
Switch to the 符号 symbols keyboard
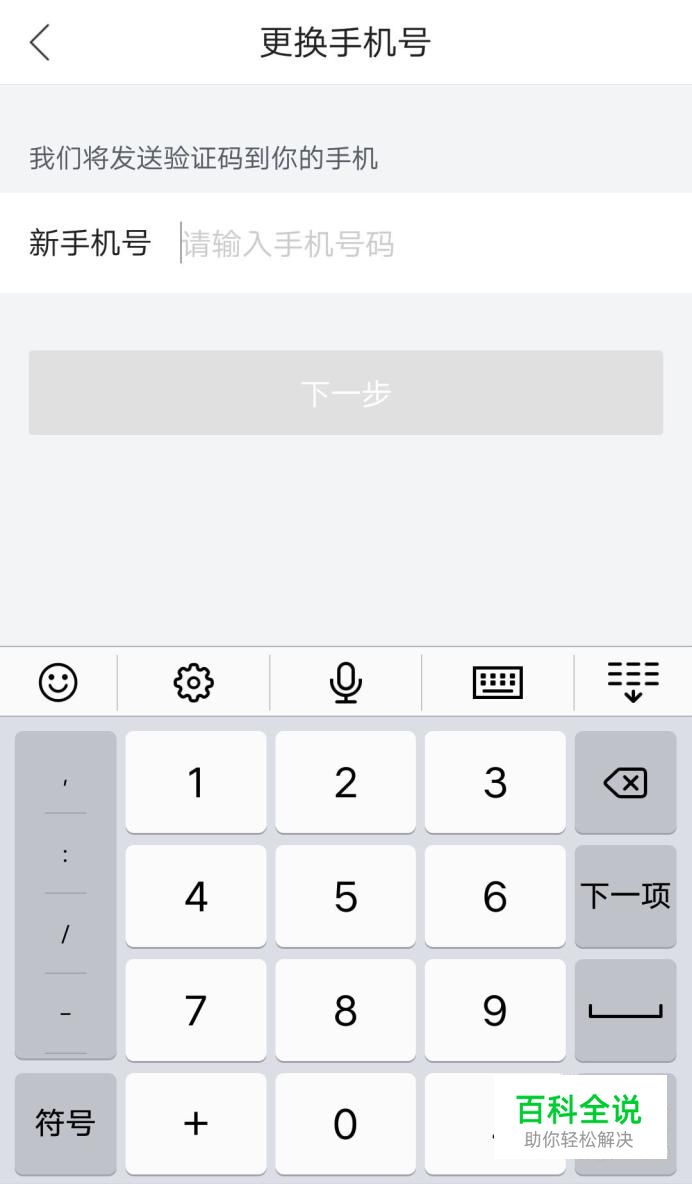(66, 1124)
